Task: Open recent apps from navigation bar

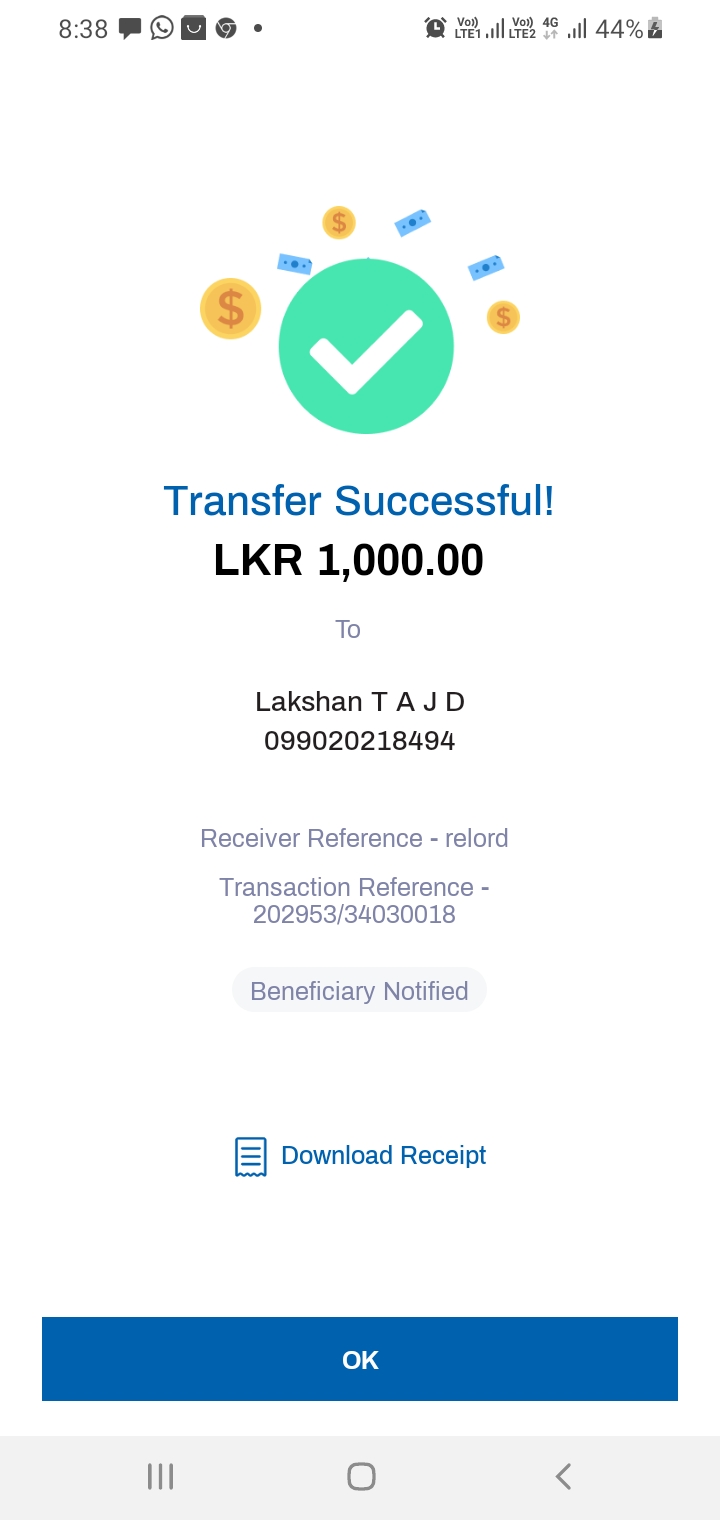Action: (160, 1476)
